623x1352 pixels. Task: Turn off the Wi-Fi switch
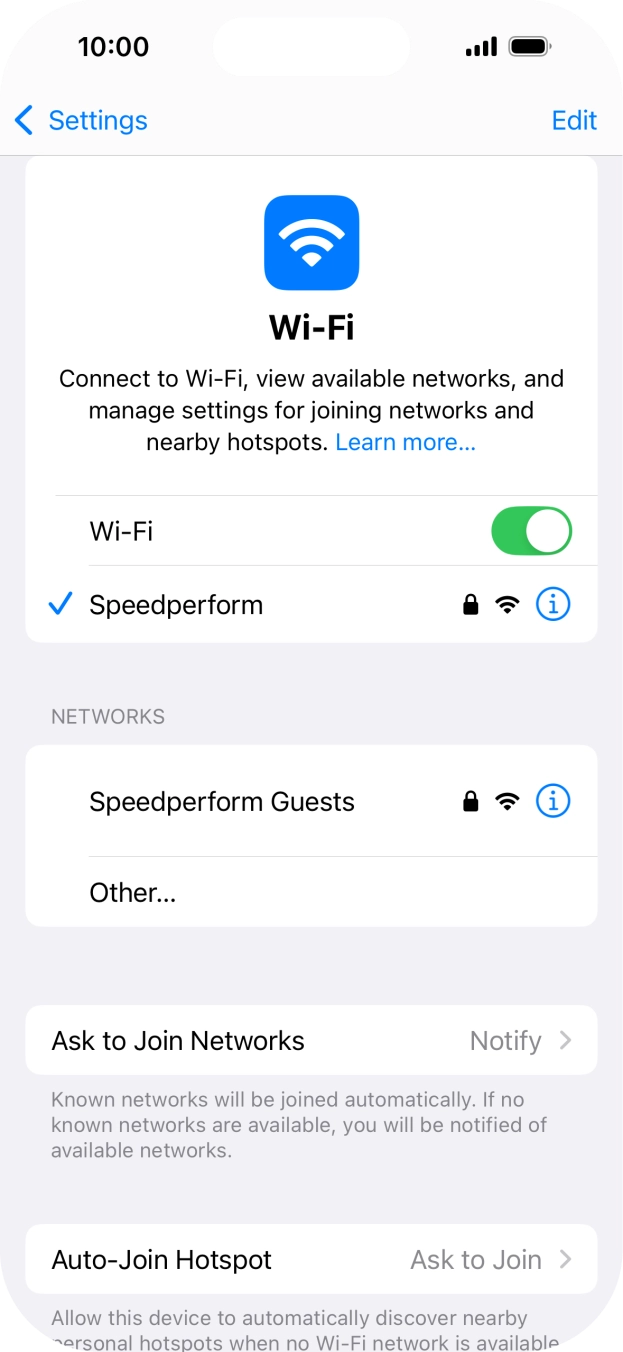click(531, 531)
